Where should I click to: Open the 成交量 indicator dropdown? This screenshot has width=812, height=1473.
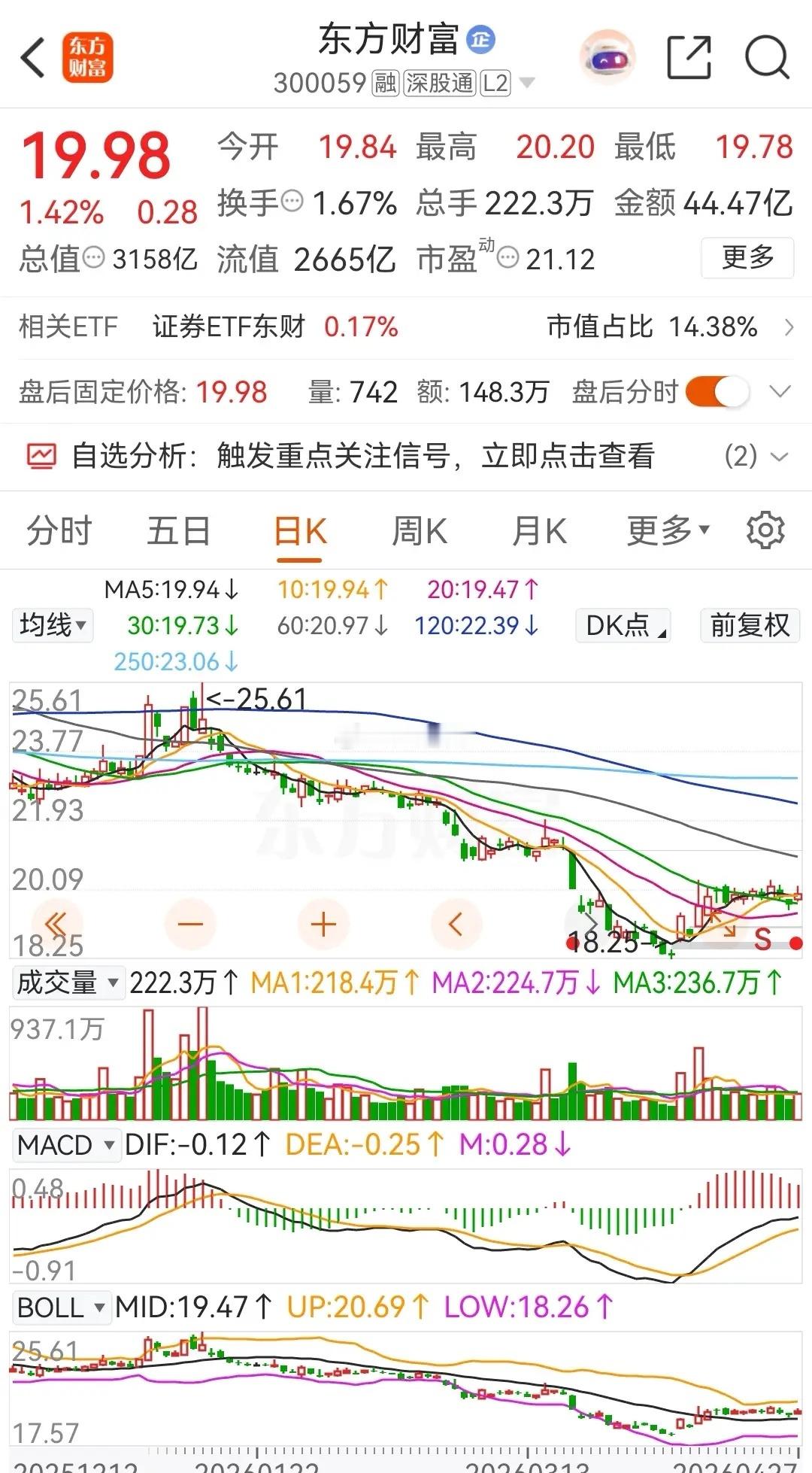[68, 983]
